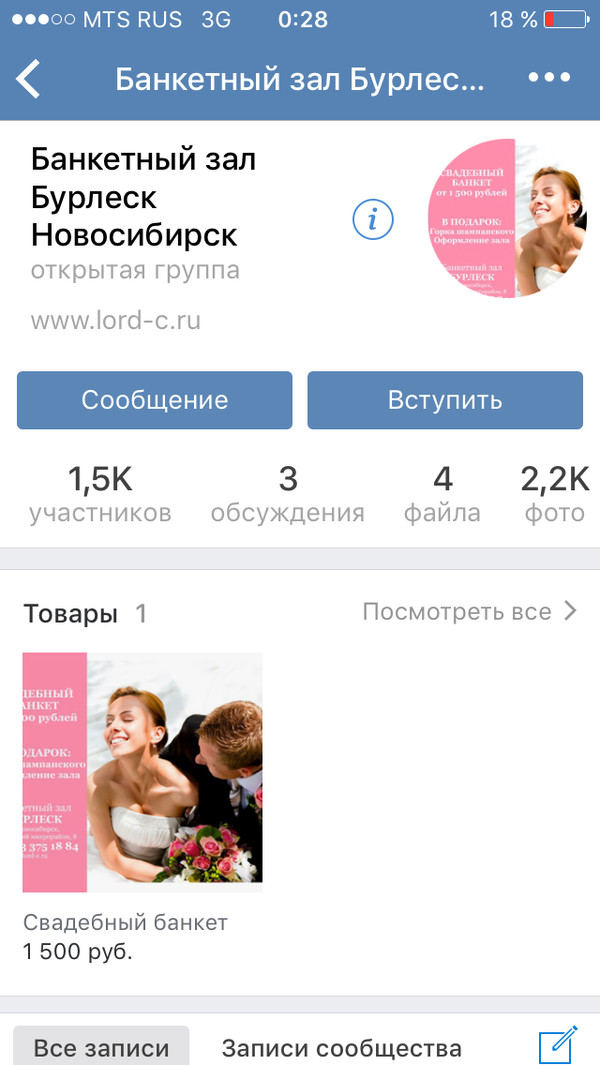The width and height of the screenshot is (600, 1065).
Task: Tap the Сообщение button
Action: point(155,400)
